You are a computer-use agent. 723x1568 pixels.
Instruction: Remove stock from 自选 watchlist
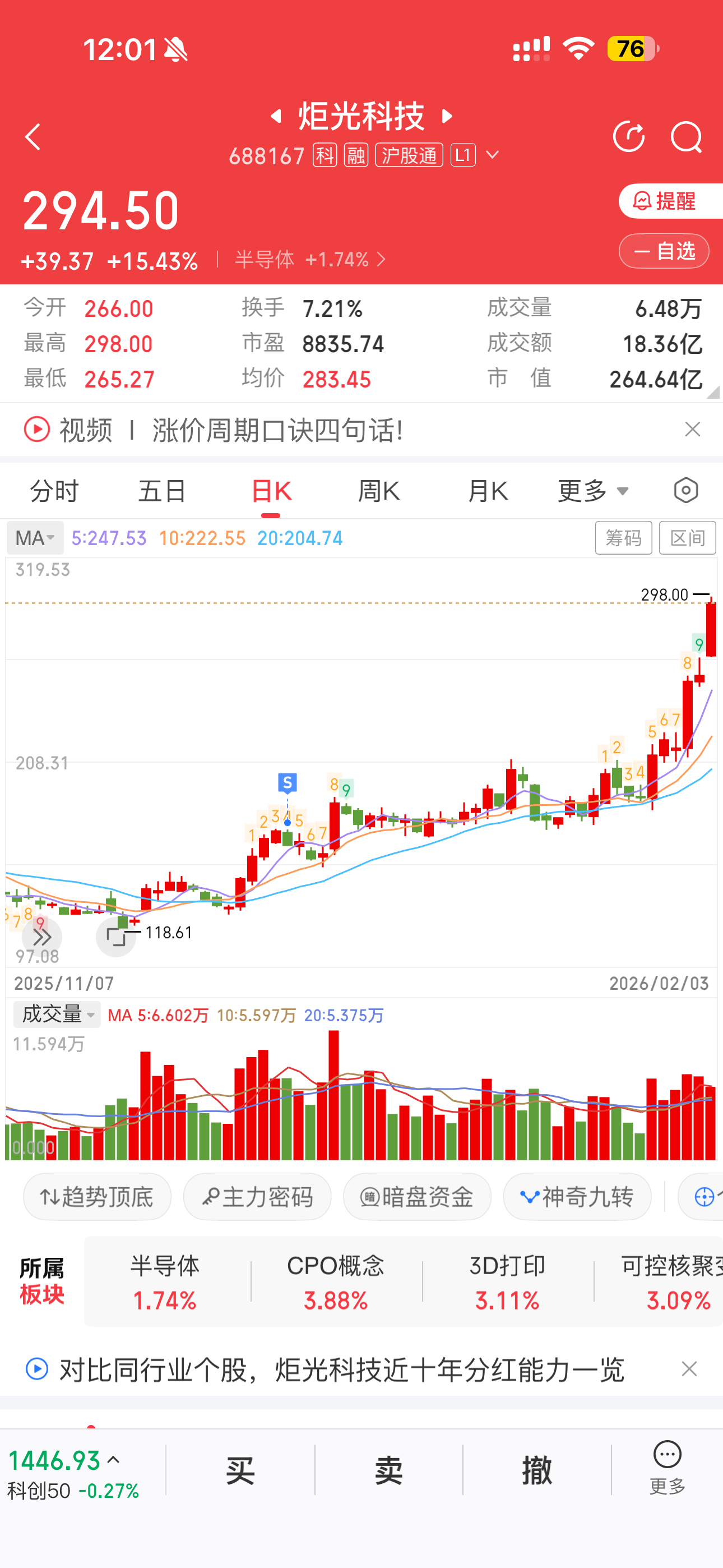(x=664, y=251)
